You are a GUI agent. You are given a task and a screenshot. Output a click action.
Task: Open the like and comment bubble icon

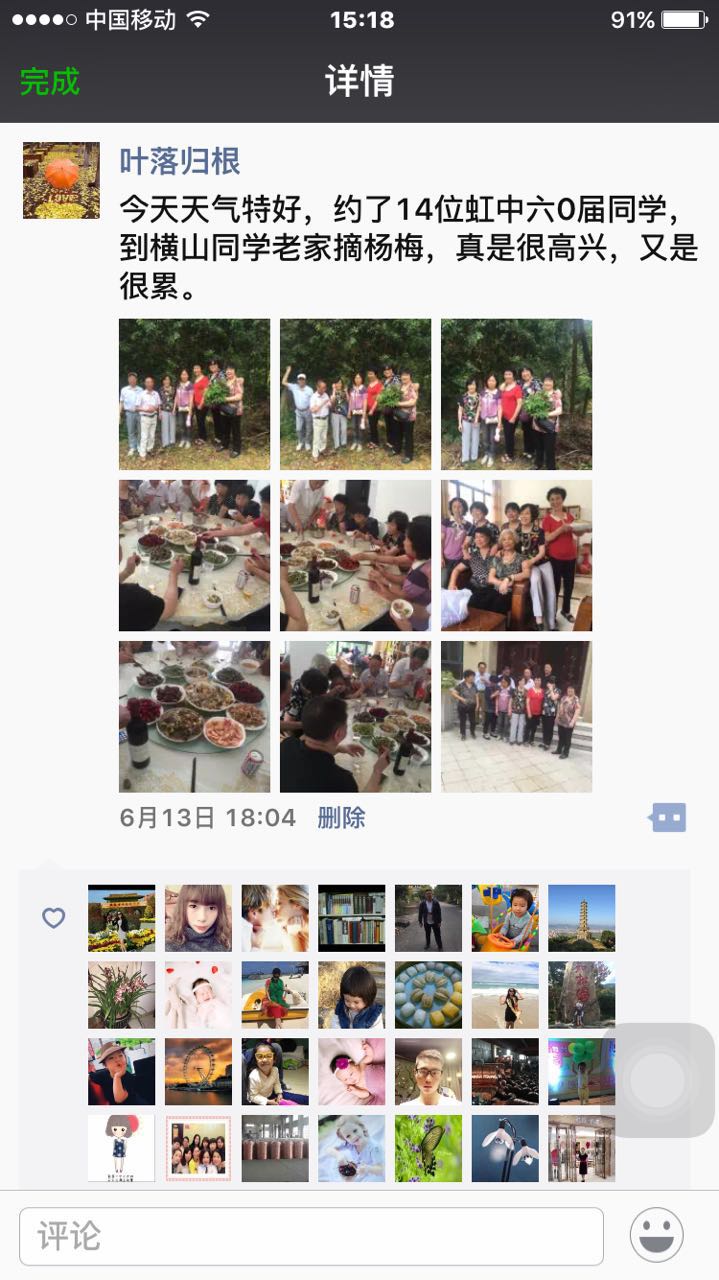(667, 818)
